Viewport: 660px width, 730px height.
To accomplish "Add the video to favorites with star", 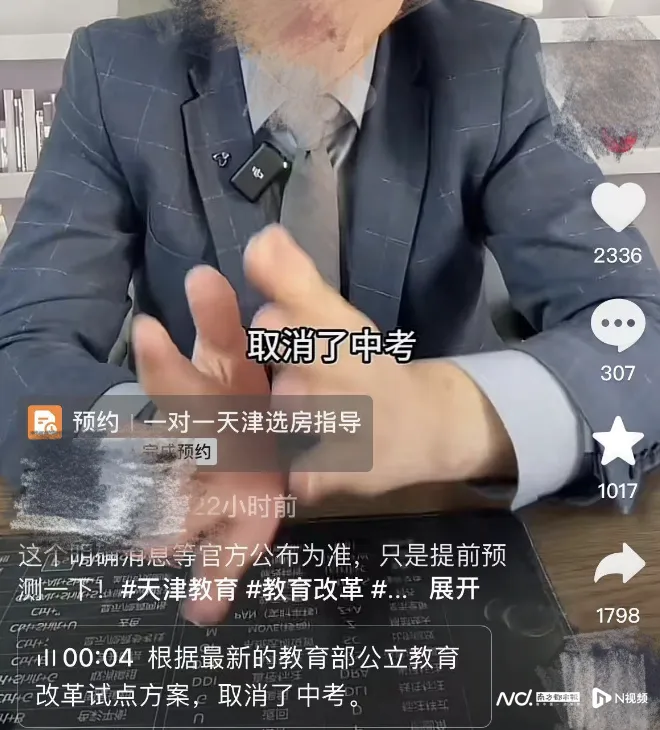I will coord(618,443).
